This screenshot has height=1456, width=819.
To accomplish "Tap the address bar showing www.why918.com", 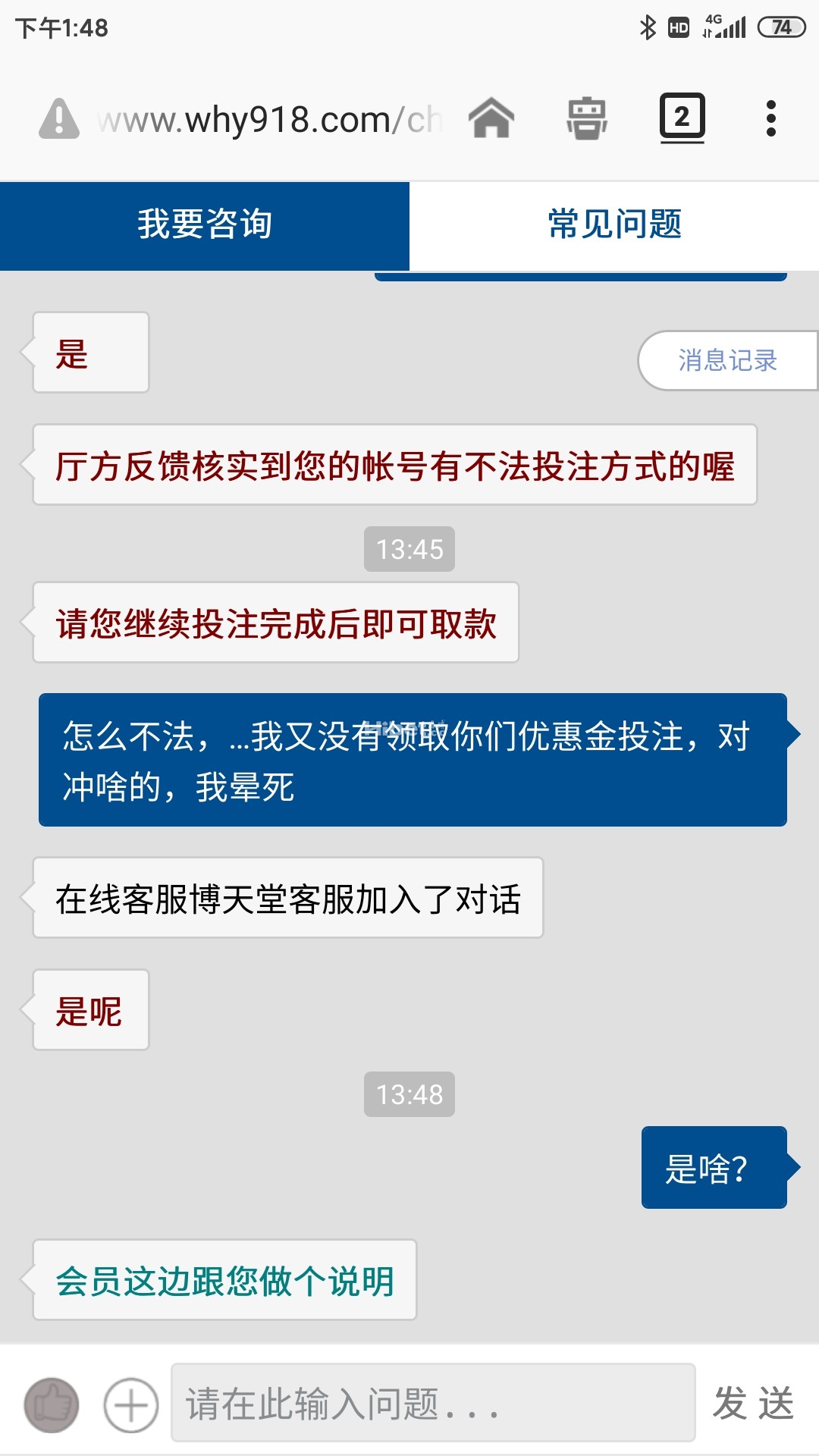I will (x=265, y=118).
